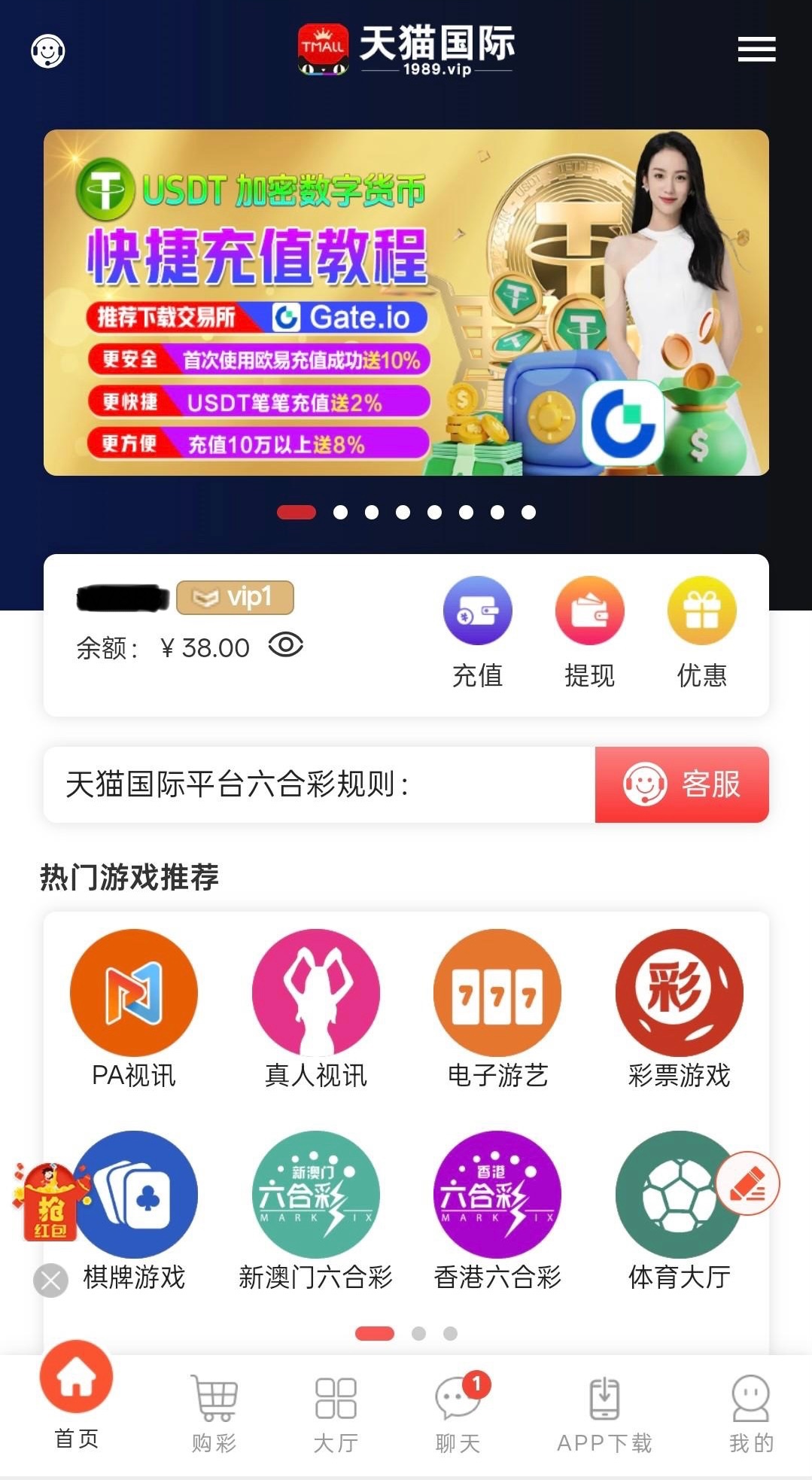
Task: Go to APP下载 tab
Action: pos(604,1413)
